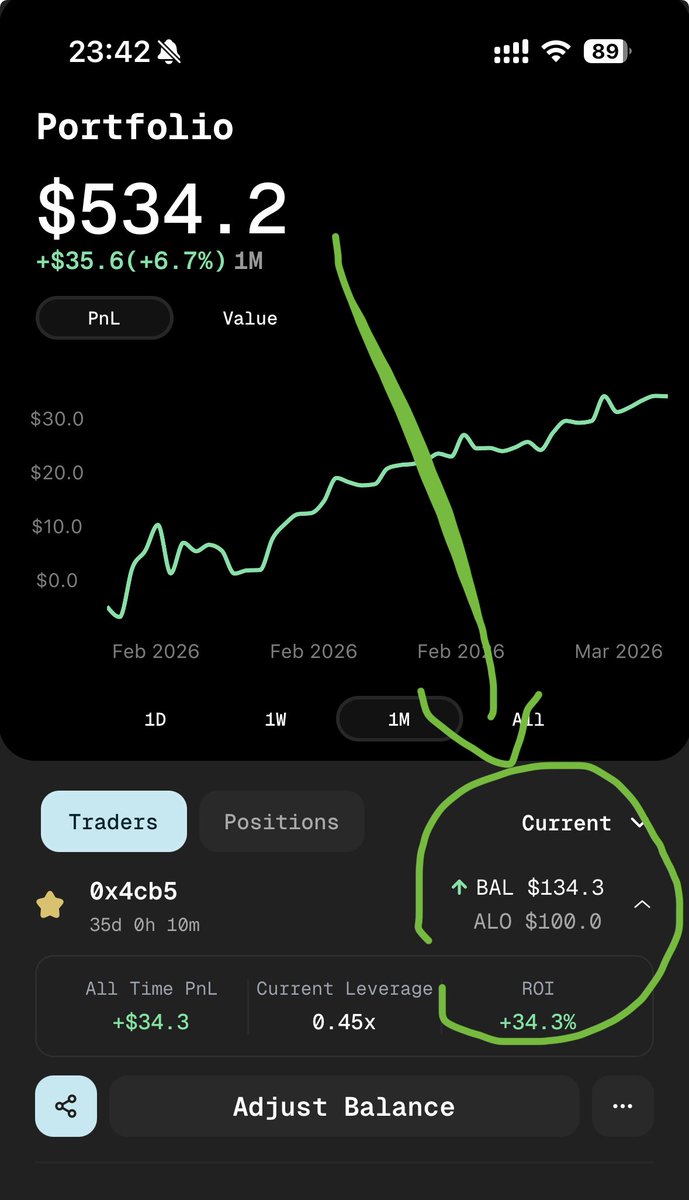This screenshot has width=689, height=1200.
Task: Share the 0x4cb5 trader
Action: (66, 1107)
